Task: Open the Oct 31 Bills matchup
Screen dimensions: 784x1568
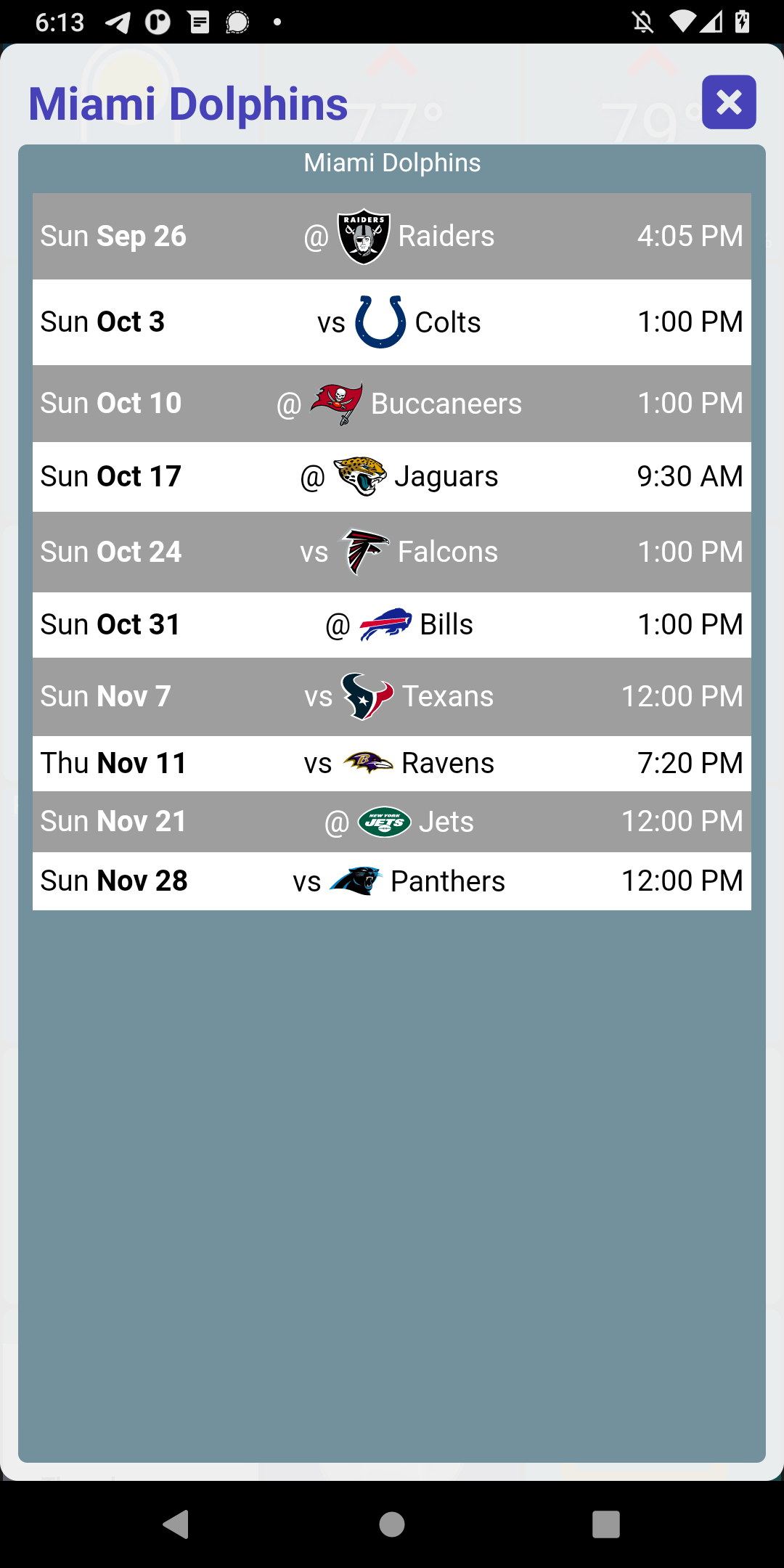Action: click(x=392, y=625)
